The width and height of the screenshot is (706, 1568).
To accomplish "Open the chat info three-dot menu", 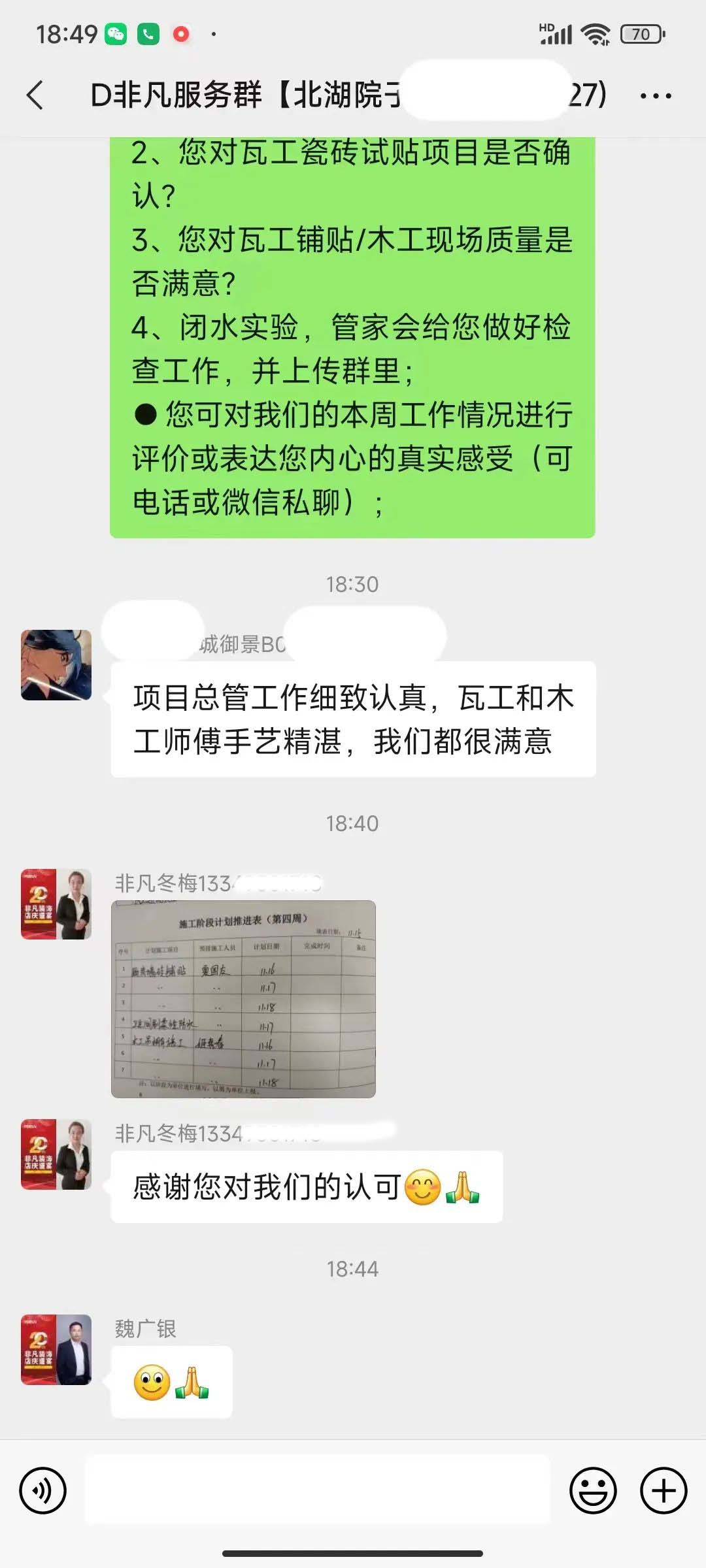I will (x=655, y=96).
